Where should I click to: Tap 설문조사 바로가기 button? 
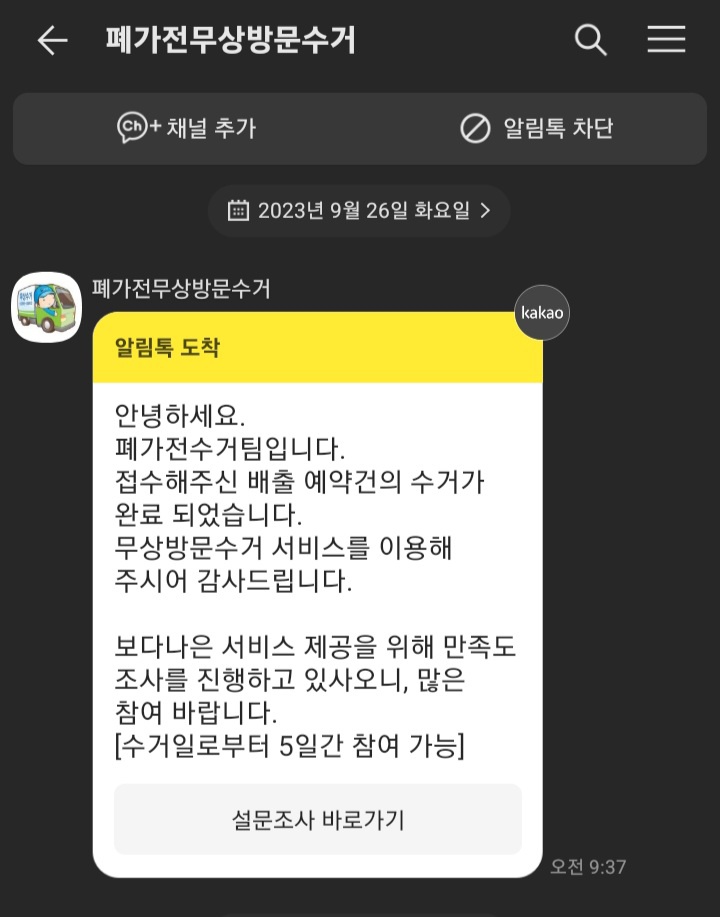[x=318, y=820]
